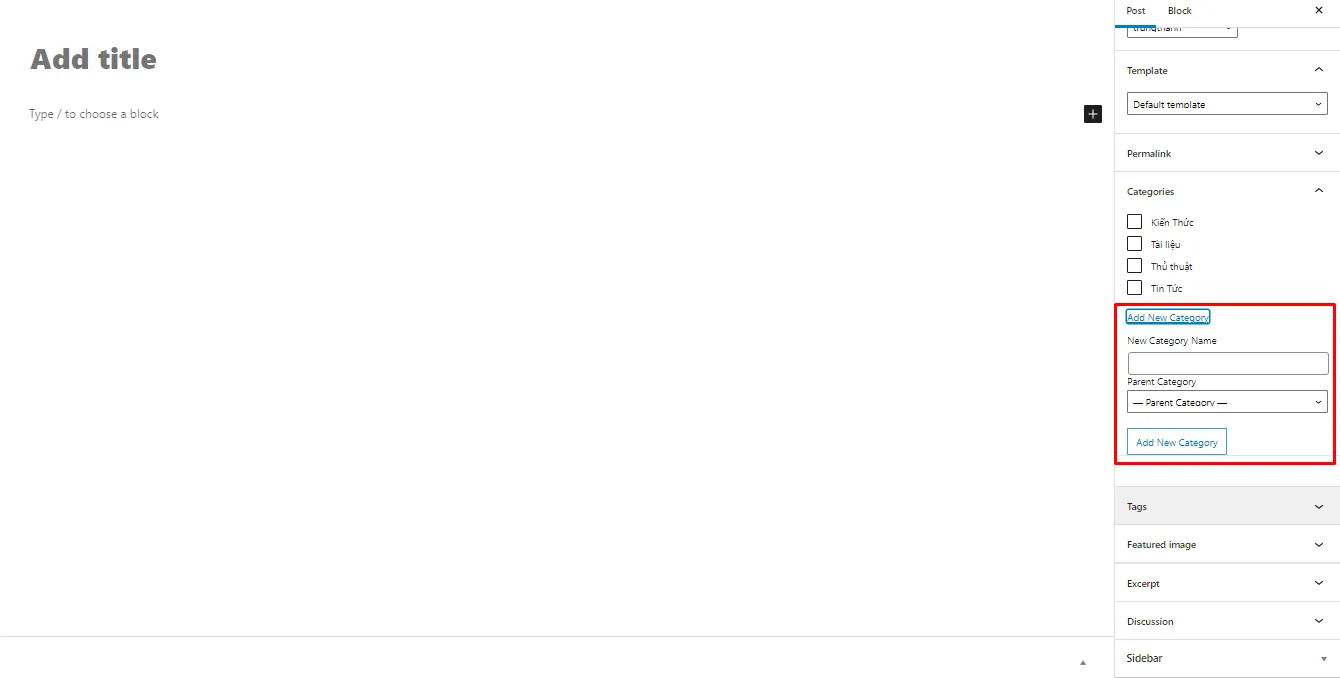Screen dimensions: 1340x678
Task: Expand the Sidebar panel
Action: 1226,658
